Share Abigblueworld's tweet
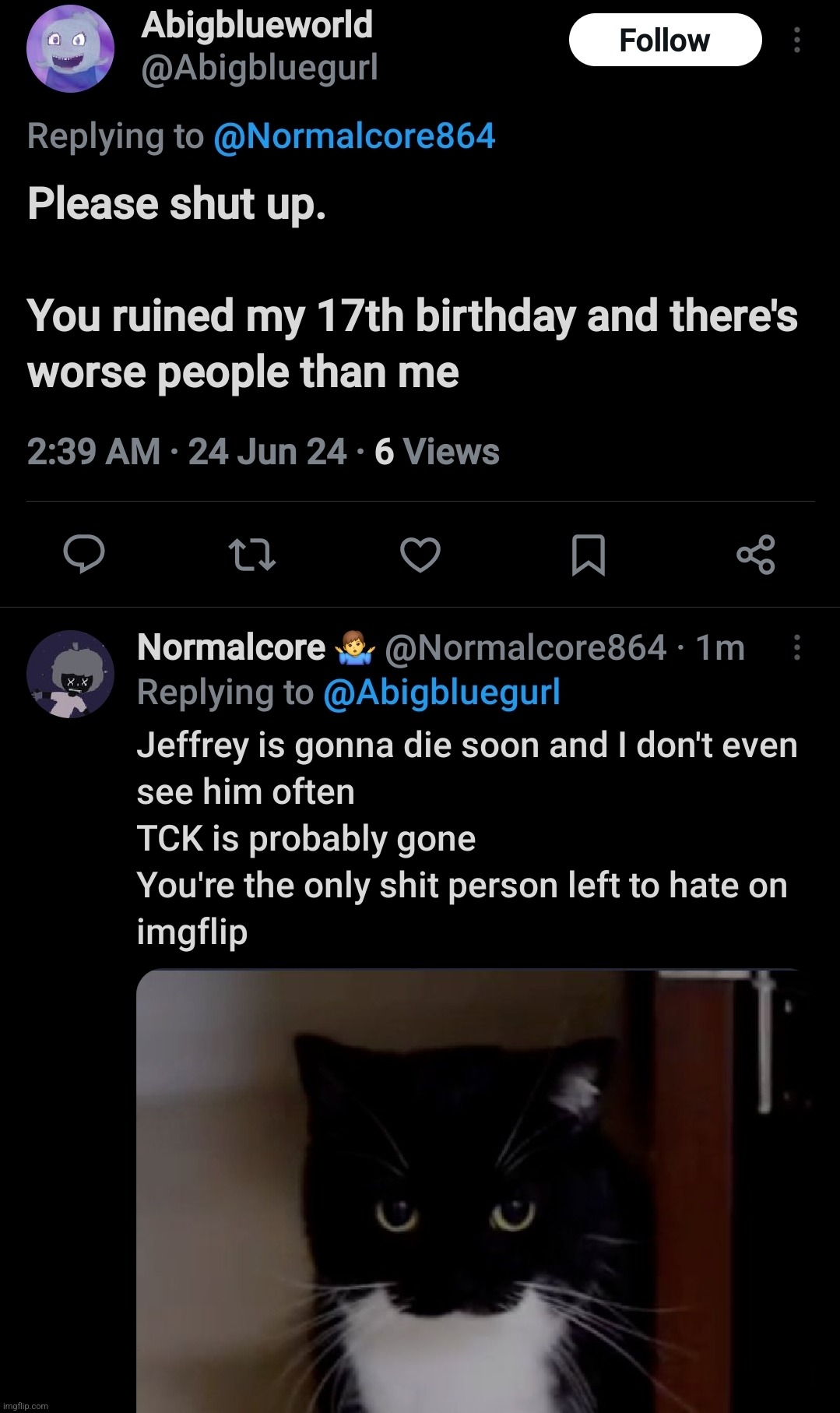The image size is (840, 1413). point(755,554)
